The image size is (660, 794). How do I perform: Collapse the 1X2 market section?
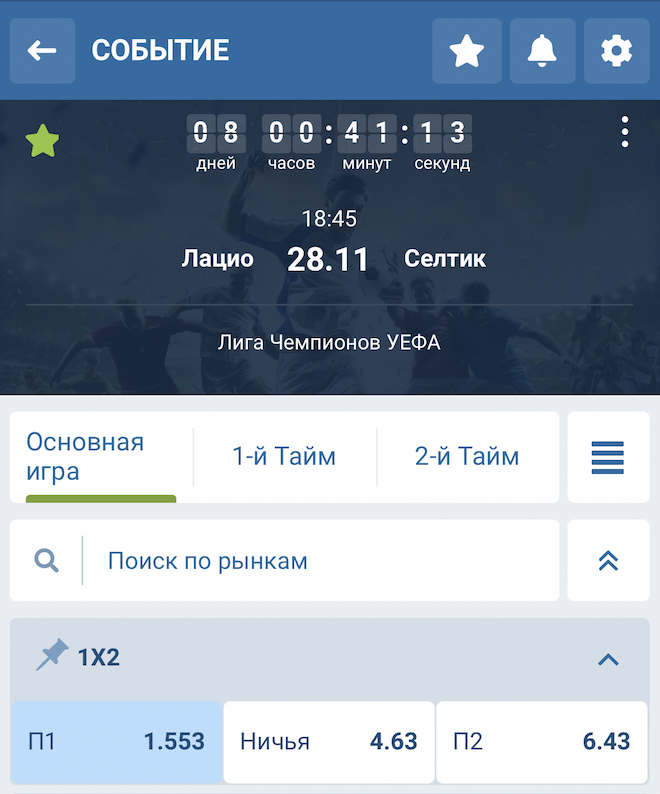[x=608, y=658]
